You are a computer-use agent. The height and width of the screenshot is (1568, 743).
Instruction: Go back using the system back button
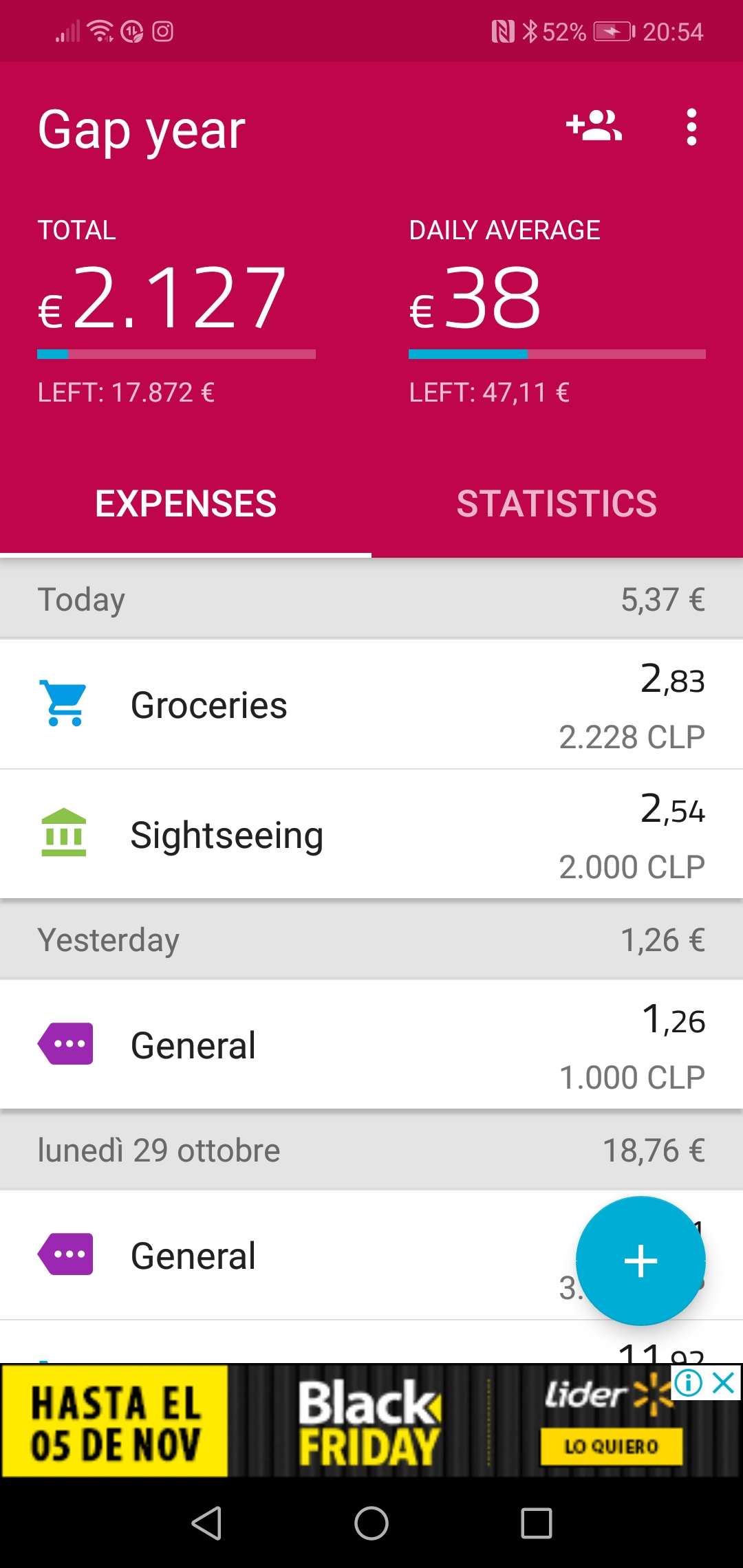coord(206,1523)
